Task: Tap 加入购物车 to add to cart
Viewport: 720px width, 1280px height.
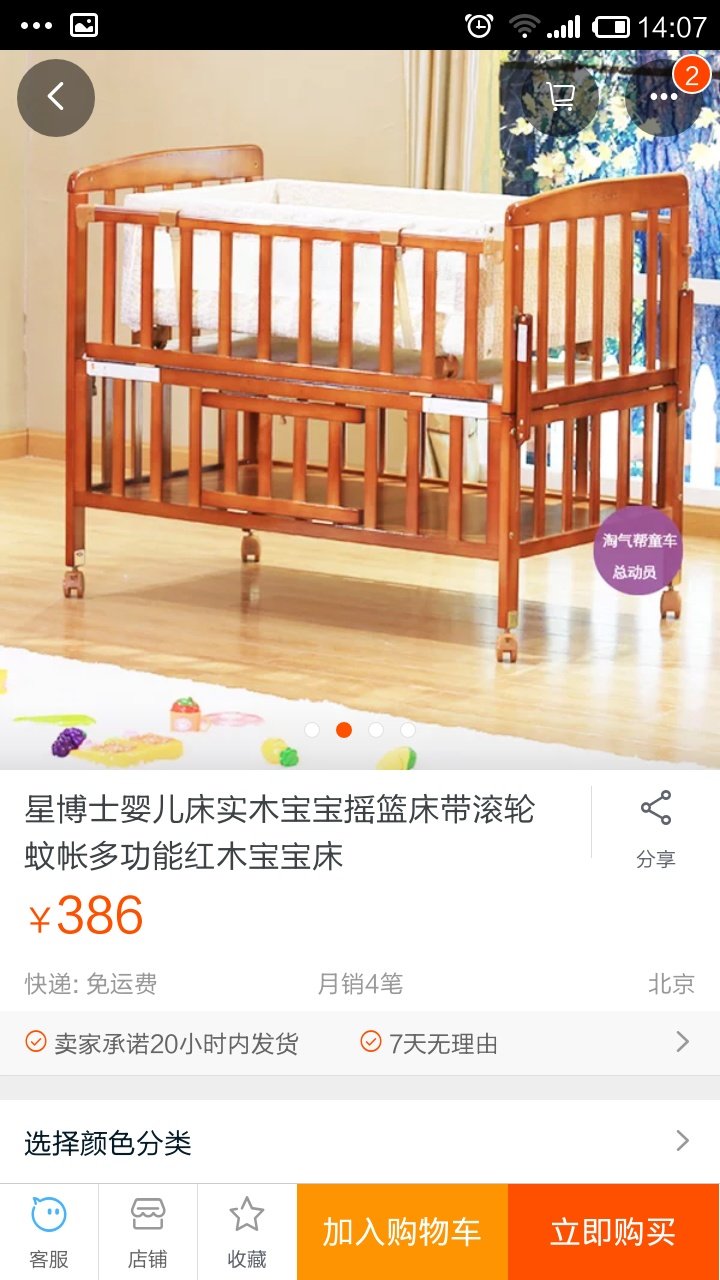Action: coord(402,1232)
